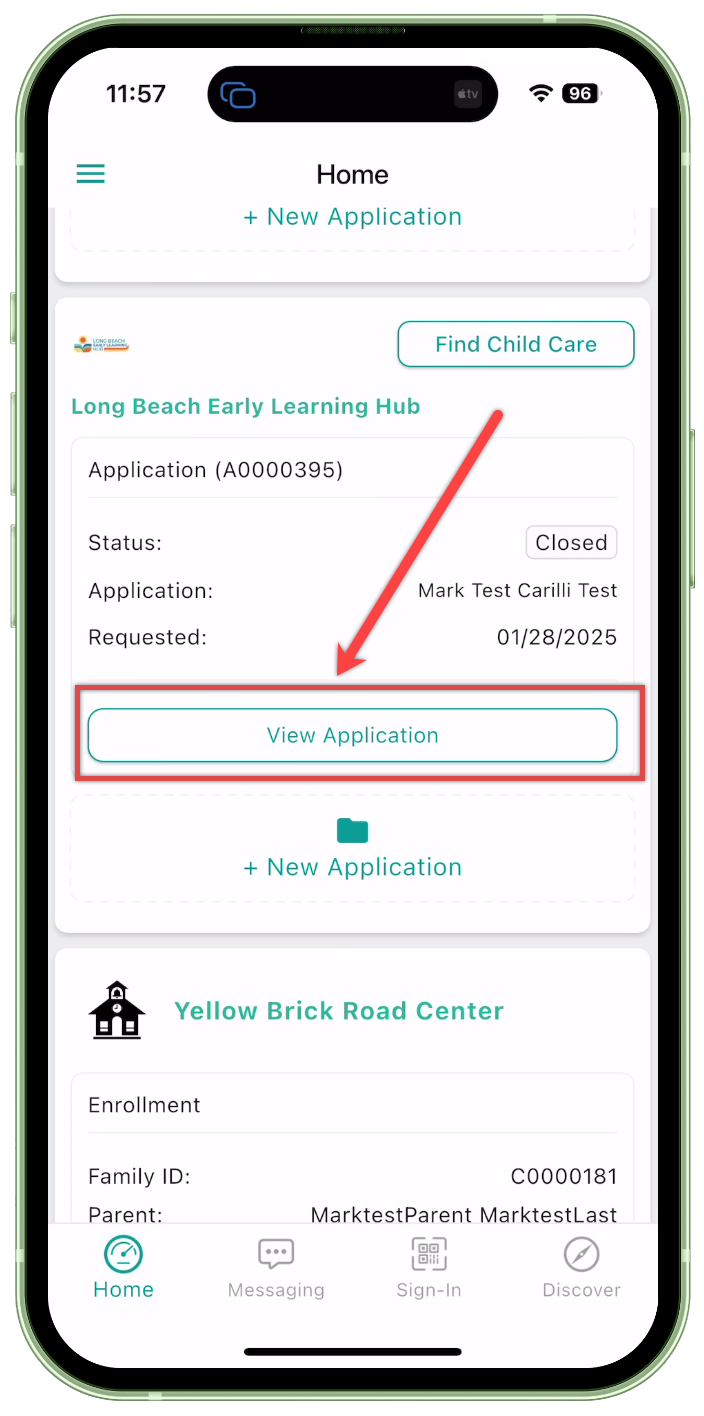The height and width of the screenshot is (1416, 704).
Task: View application A0000395
Action: click(353, 735)
